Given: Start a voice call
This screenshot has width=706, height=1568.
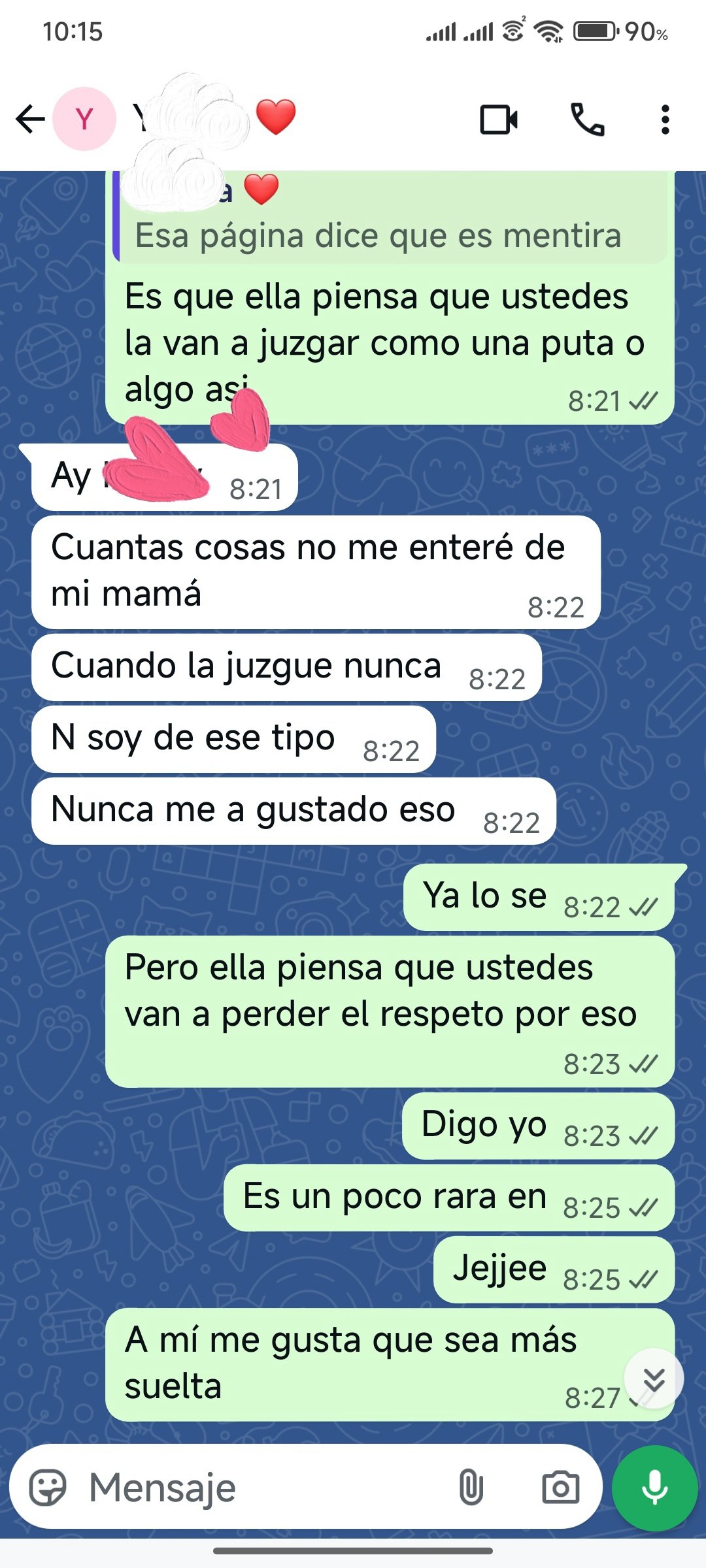Looking at the screenshot, I should [x=587, y=120].
